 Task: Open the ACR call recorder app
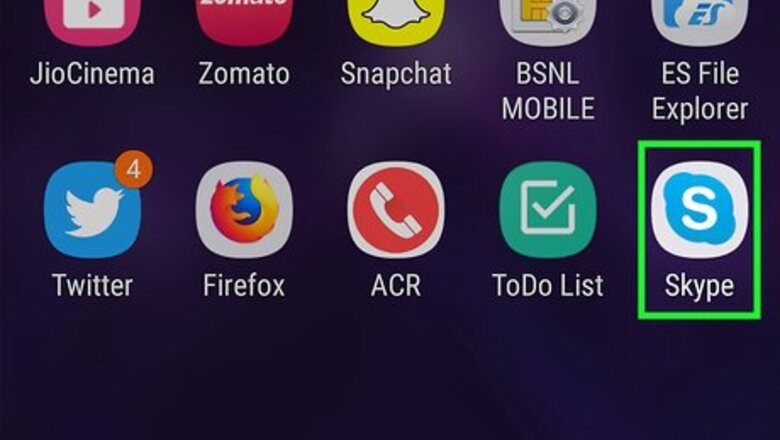tap(396, 210)
